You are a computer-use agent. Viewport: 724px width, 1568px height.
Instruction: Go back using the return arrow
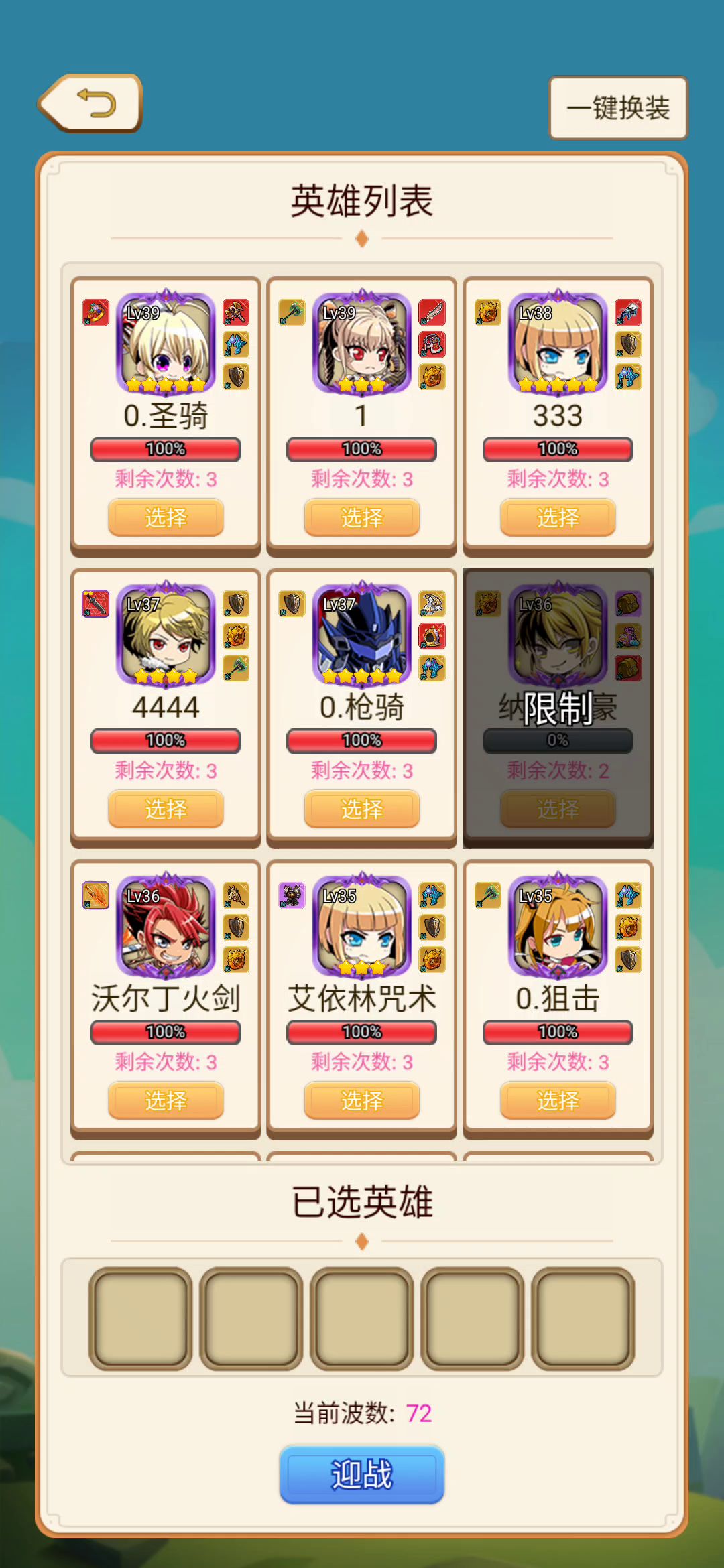(x=90, y=103)
